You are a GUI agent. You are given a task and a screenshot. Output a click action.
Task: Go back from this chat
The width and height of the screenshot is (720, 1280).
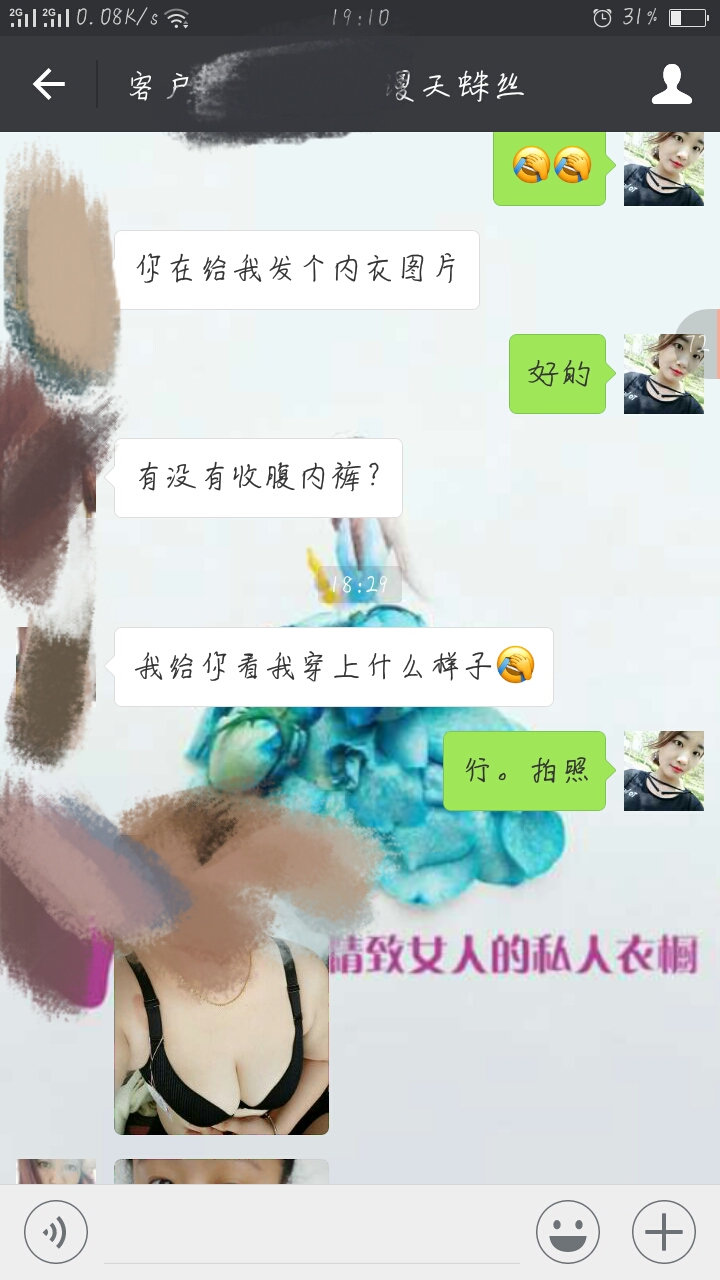click(48, 85)
